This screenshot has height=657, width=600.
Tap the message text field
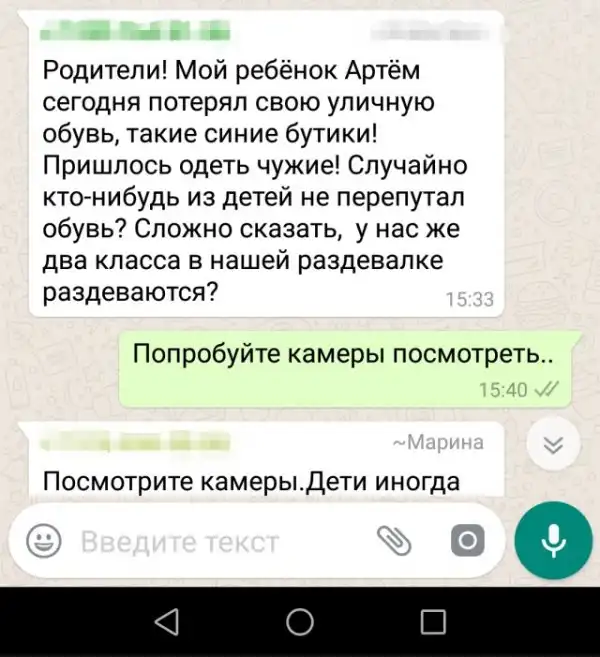pos(200,541)
